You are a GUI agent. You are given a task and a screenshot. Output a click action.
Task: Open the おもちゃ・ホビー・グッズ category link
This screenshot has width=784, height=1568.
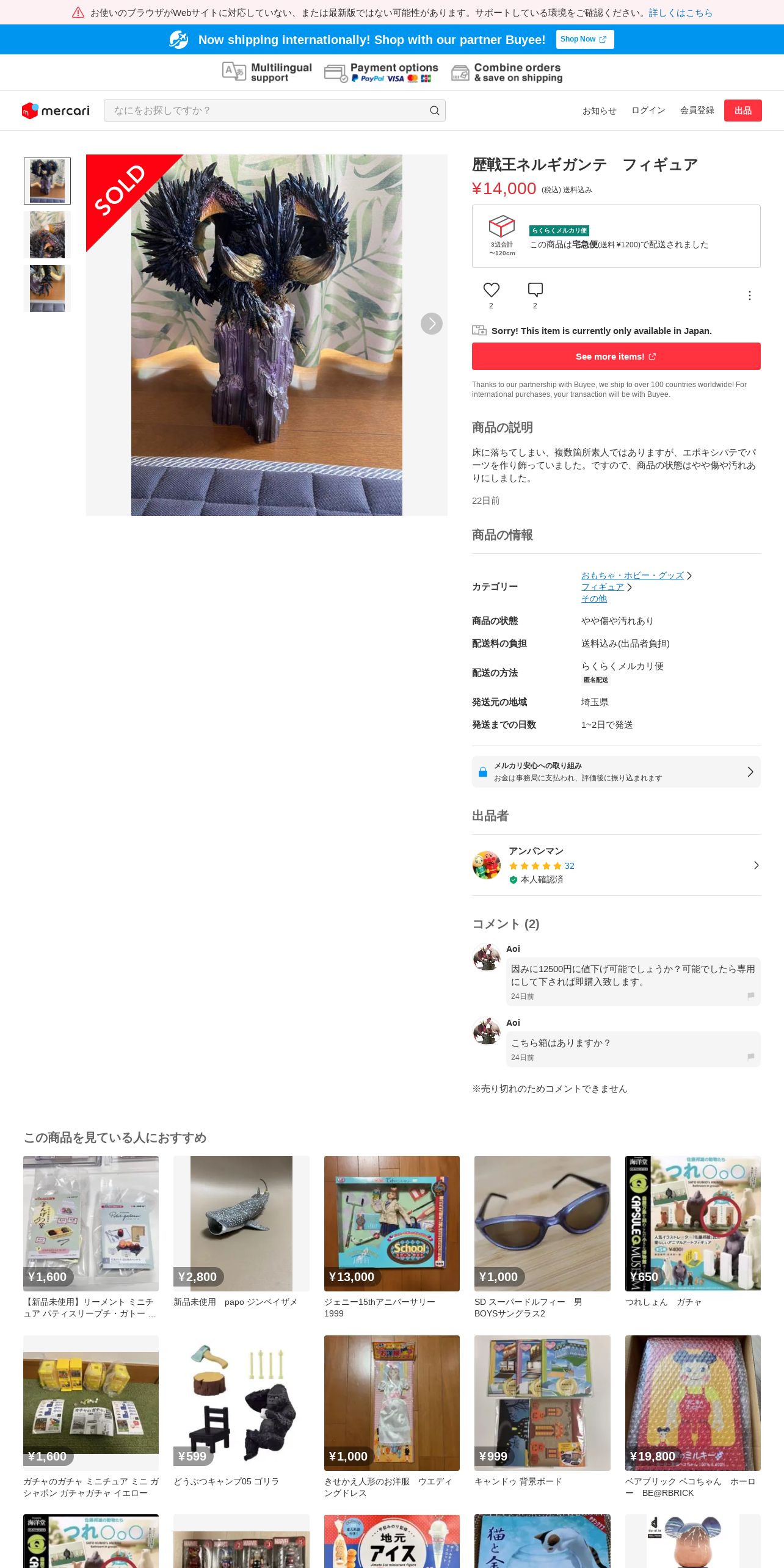coord(632,575)
